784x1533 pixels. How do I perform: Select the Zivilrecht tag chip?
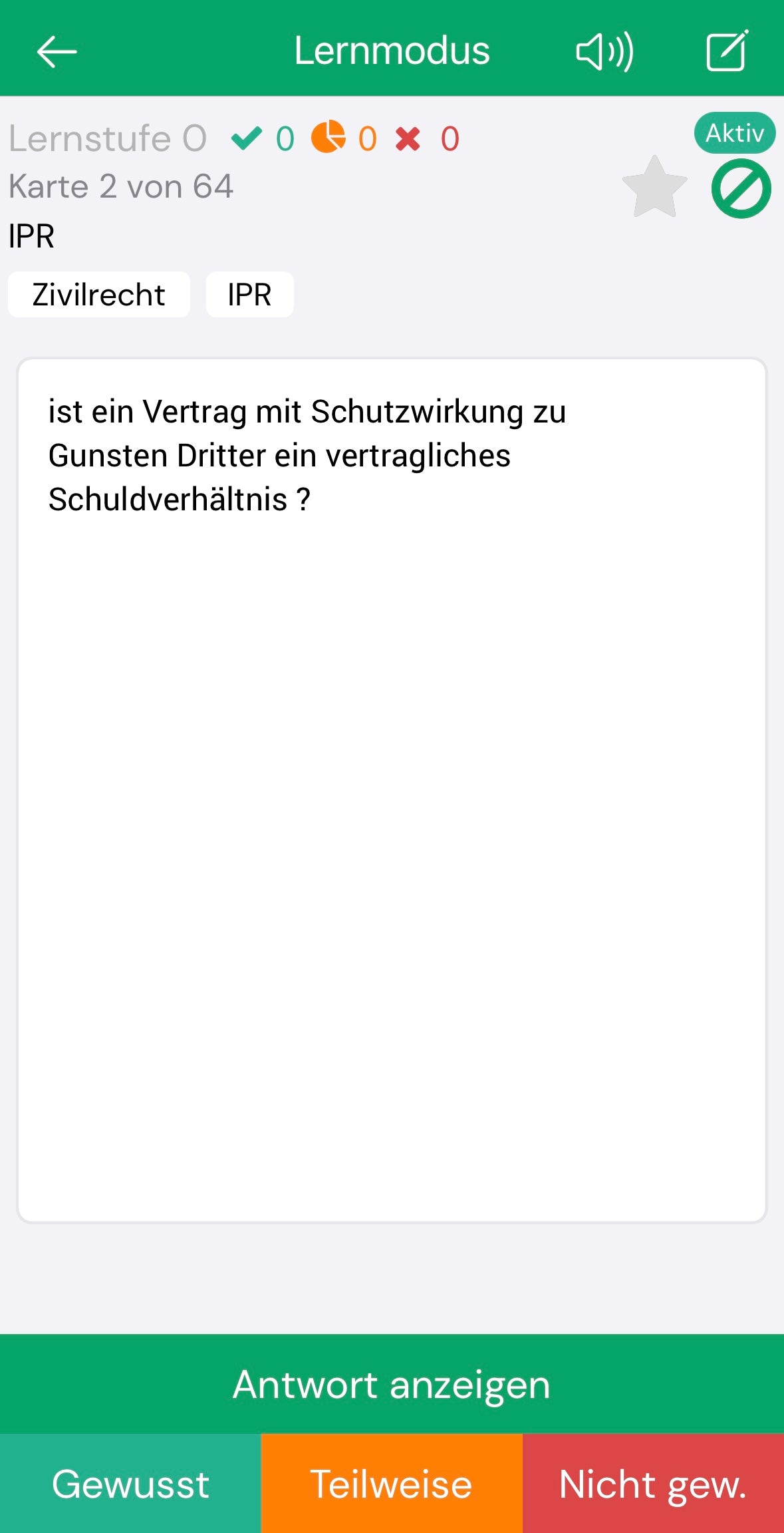[x=99, y=295]
